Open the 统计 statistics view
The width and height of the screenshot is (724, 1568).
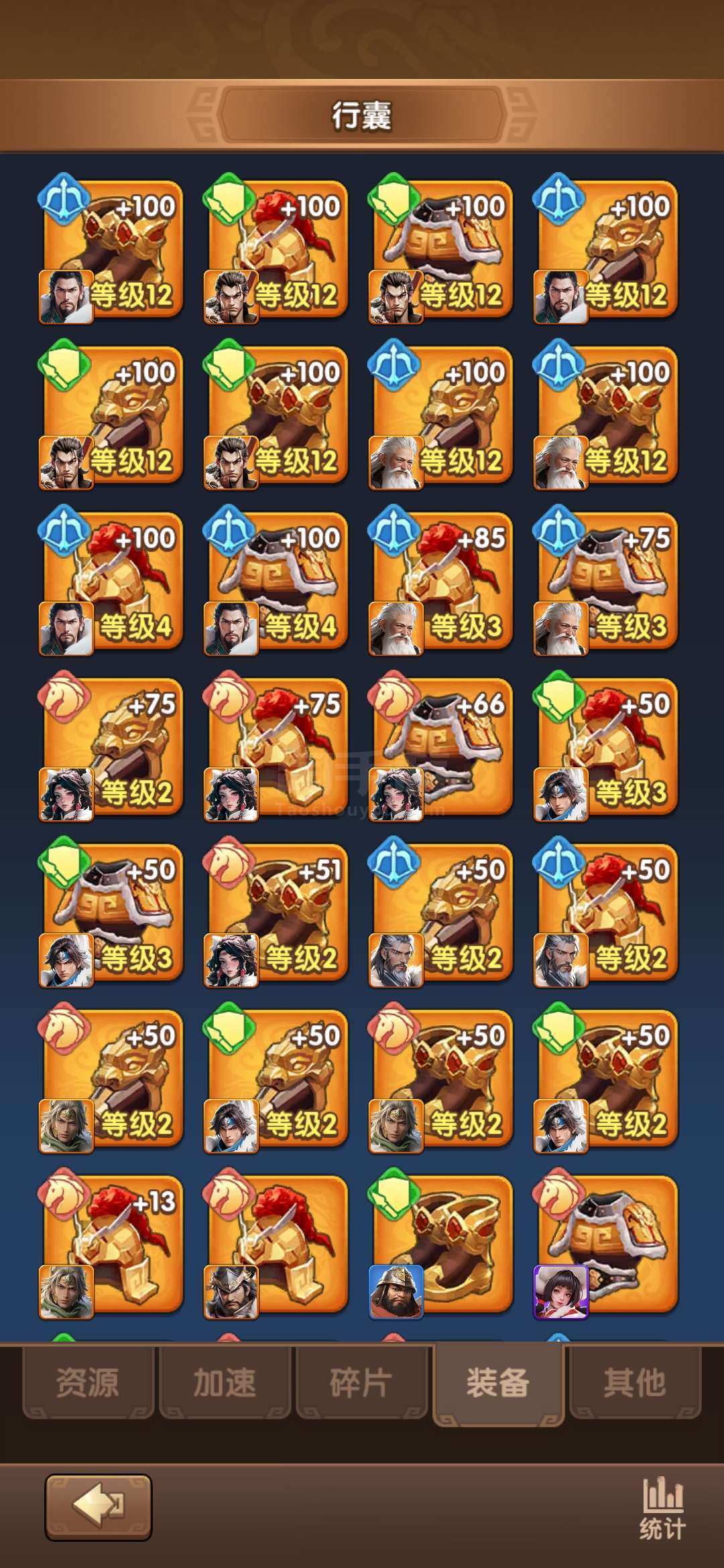662,1508
